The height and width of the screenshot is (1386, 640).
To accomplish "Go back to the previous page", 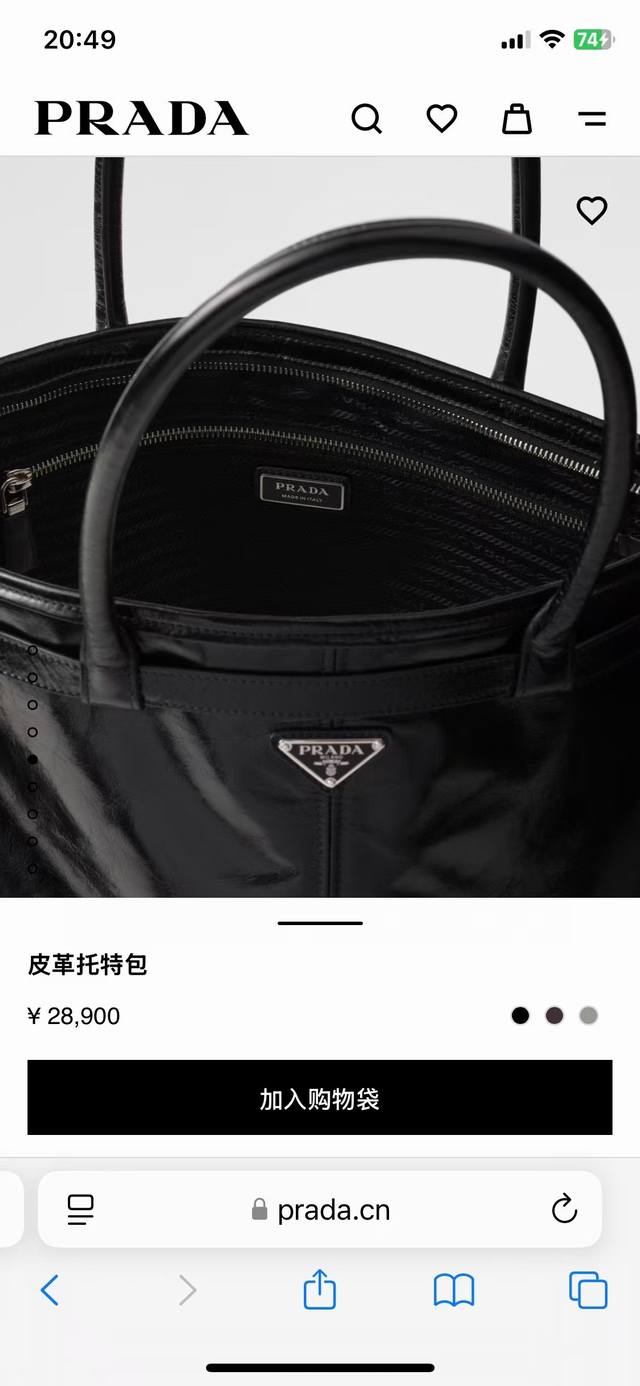I will point(50,1290).
